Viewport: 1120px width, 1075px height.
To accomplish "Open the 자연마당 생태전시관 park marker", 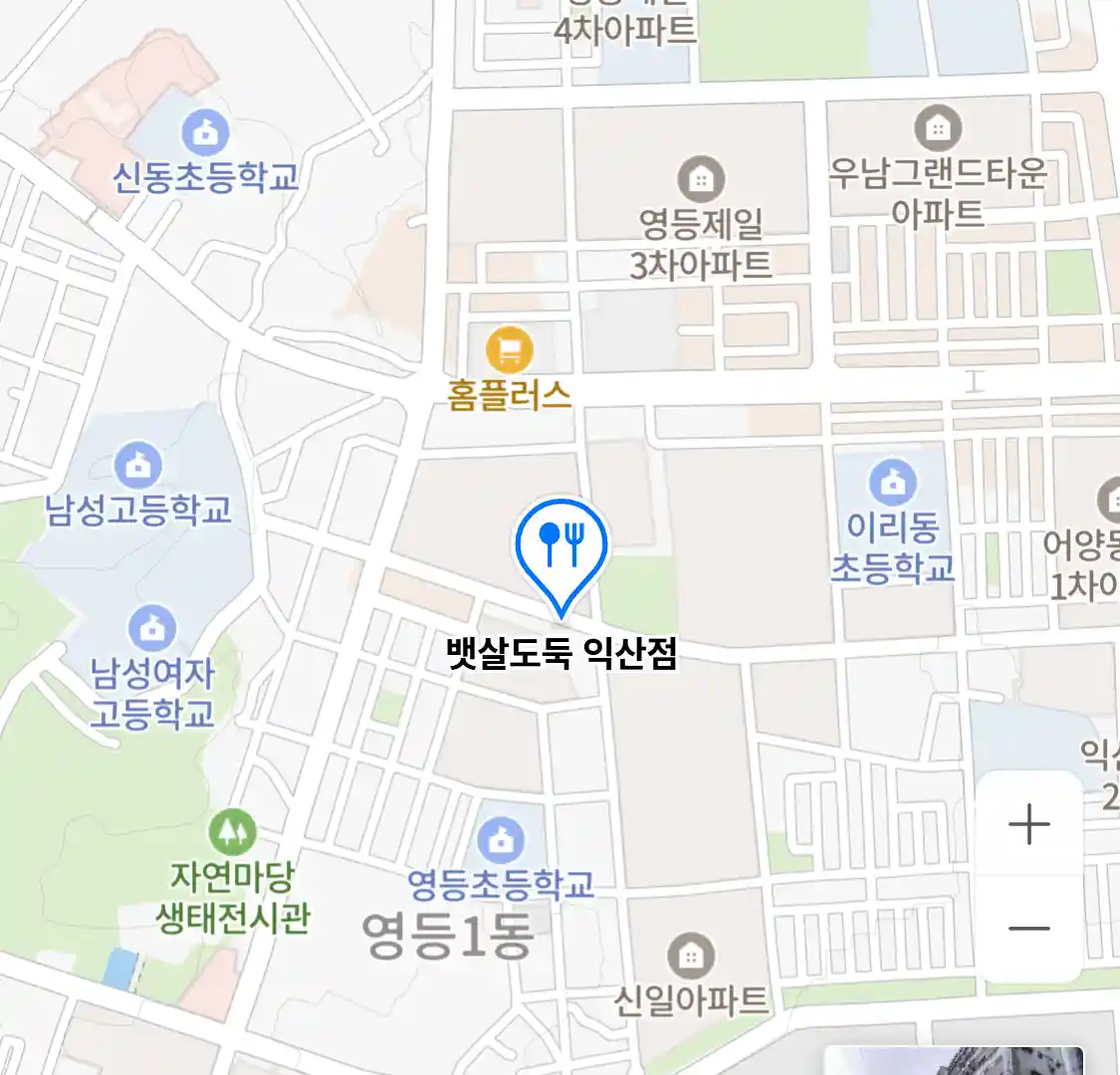I will (x=232, y=832).
